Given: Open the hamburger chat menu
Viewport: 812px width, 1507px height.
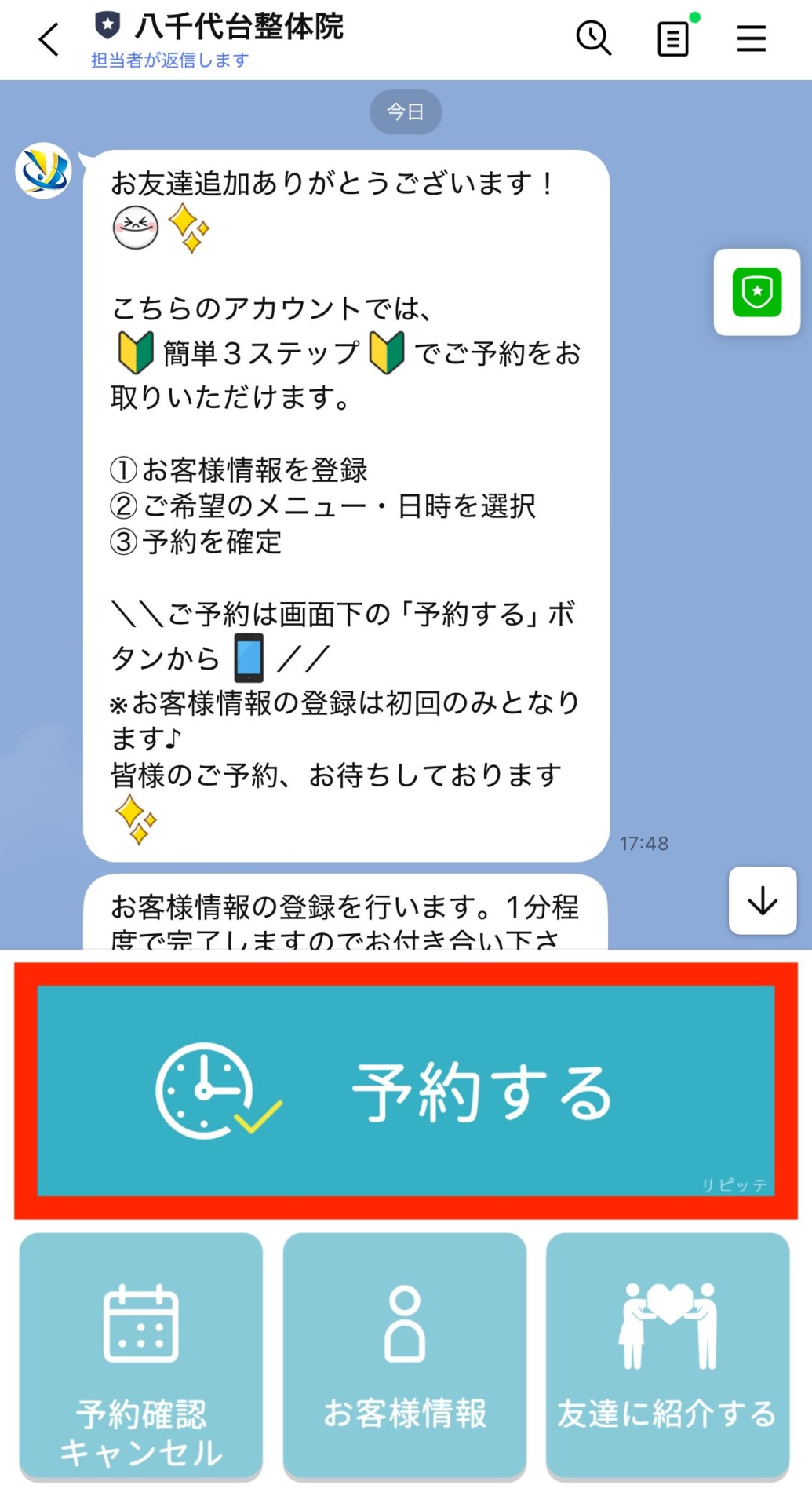Looking at the screenshot, I should pyautogui.click(x=751, y=38).
